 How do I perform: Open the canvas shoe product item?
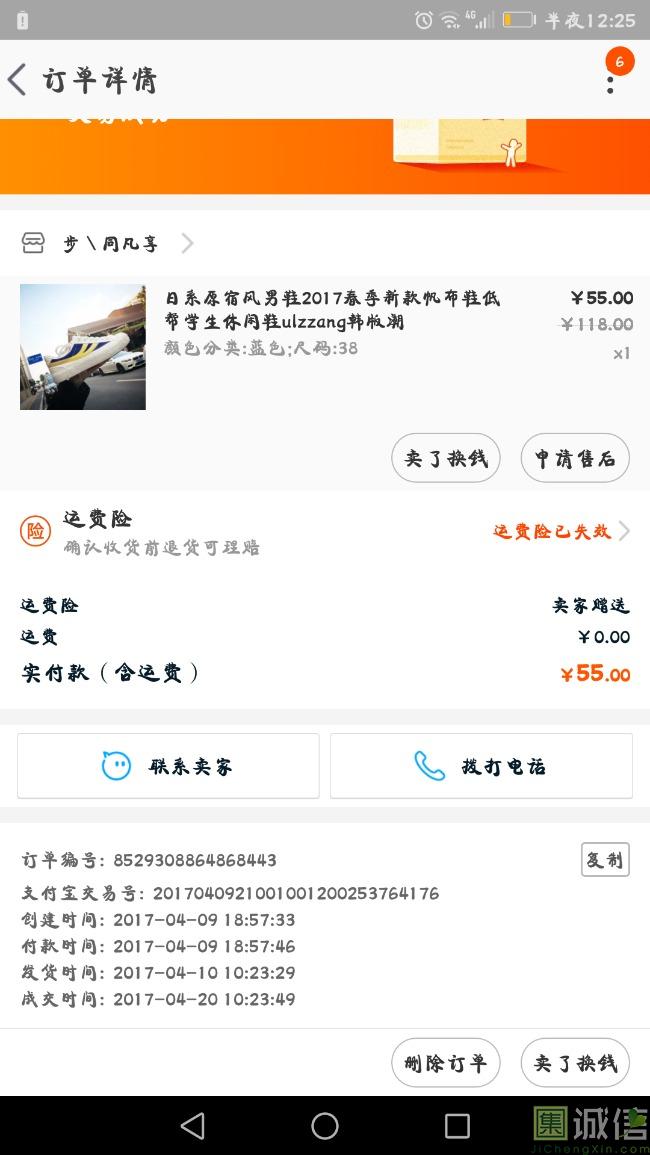(325, 347)
